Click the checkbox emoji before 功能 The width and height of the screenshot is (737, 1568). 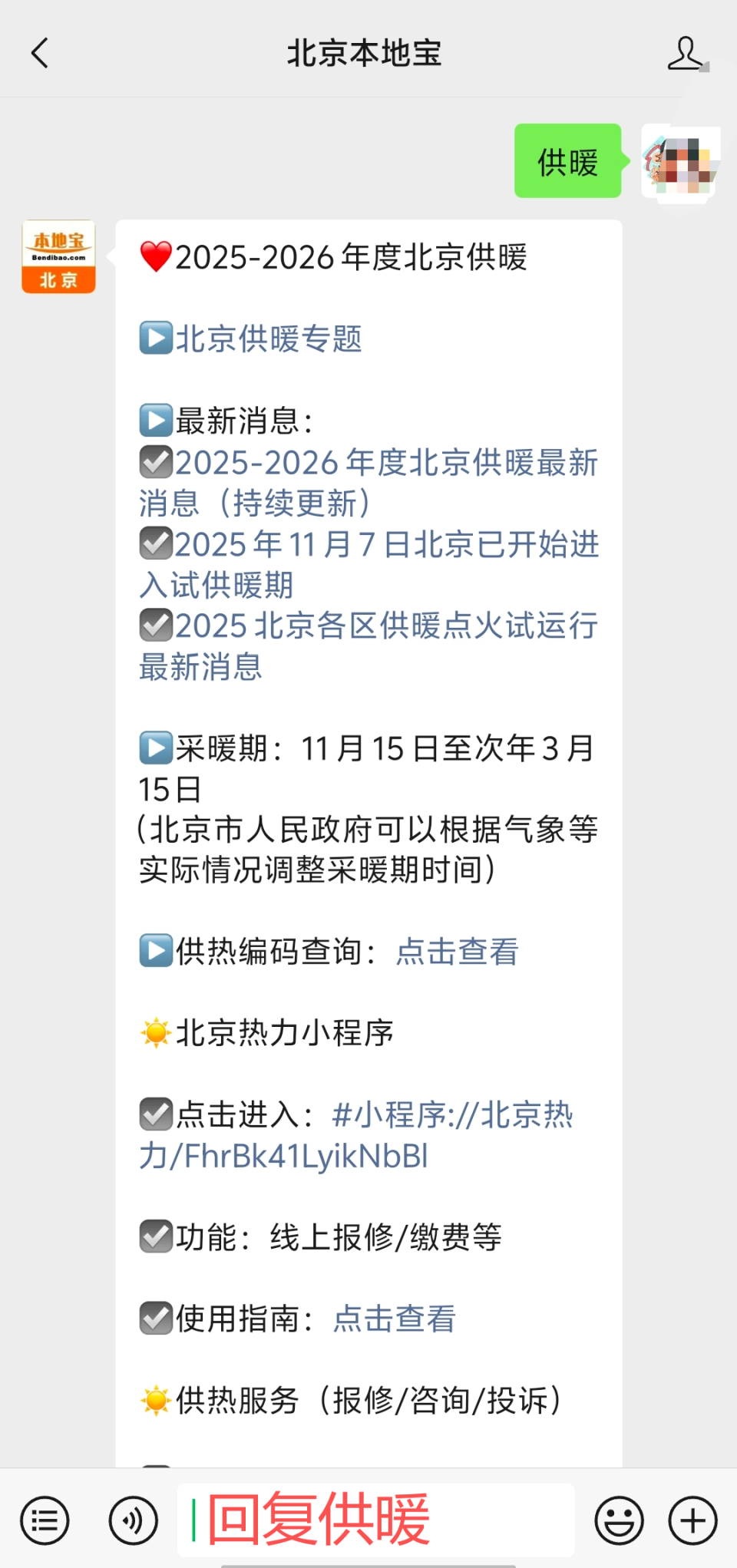click(x=156, y=1236)
